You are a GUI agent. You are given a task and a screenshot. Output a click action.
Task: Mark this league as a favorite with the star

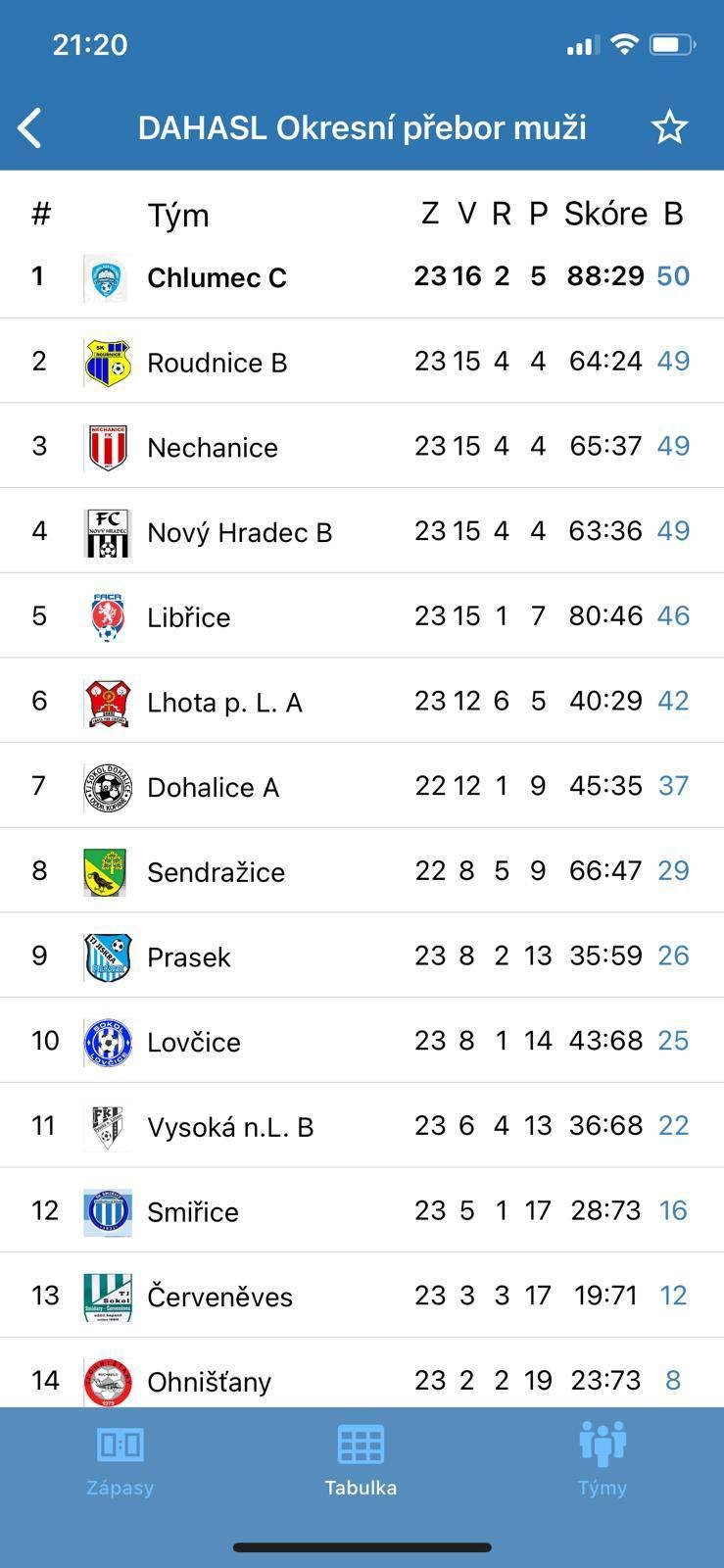coord(669,127)
